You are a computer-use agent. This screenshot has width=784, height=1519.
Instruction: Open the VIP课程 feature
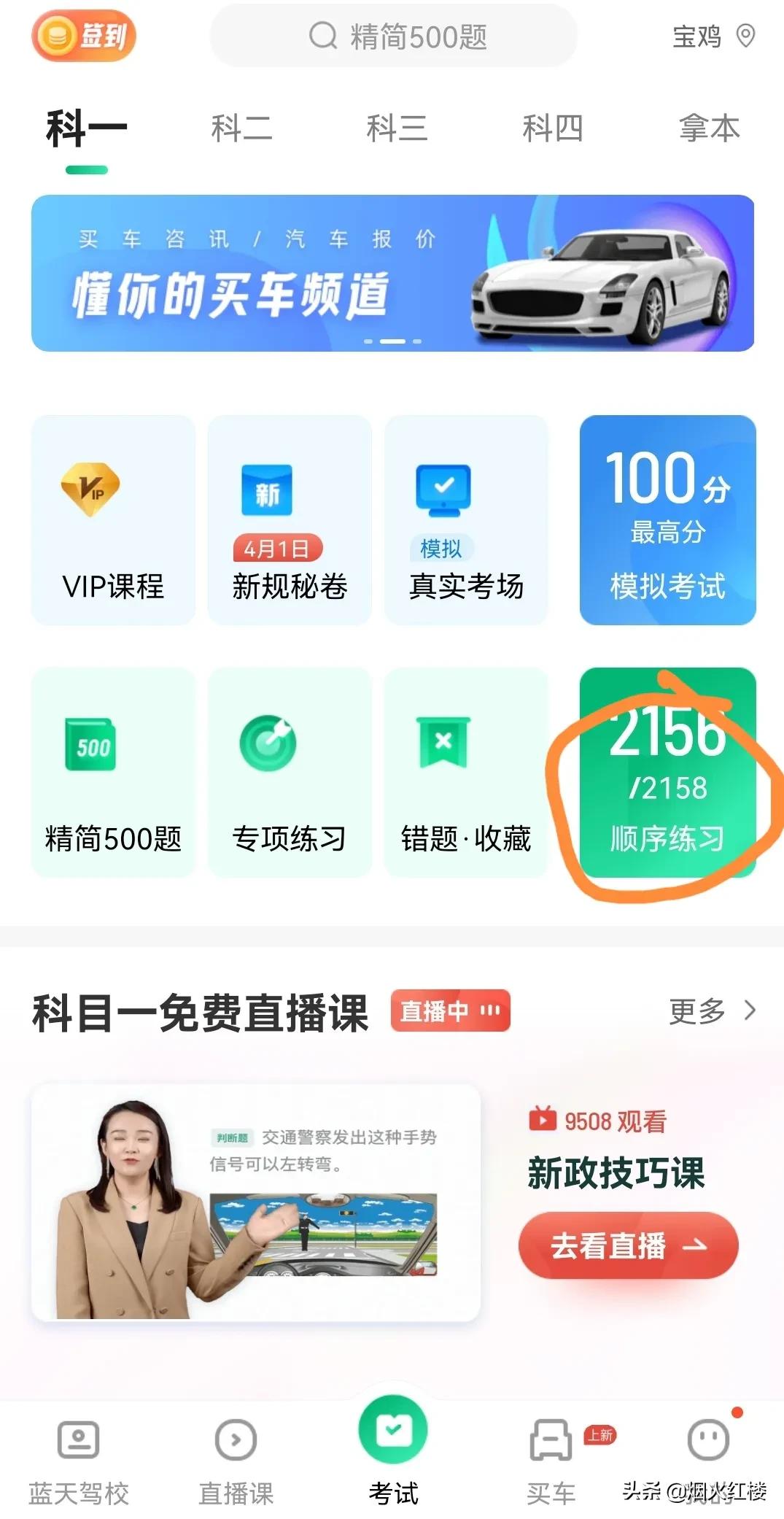[x=113, y=519]
